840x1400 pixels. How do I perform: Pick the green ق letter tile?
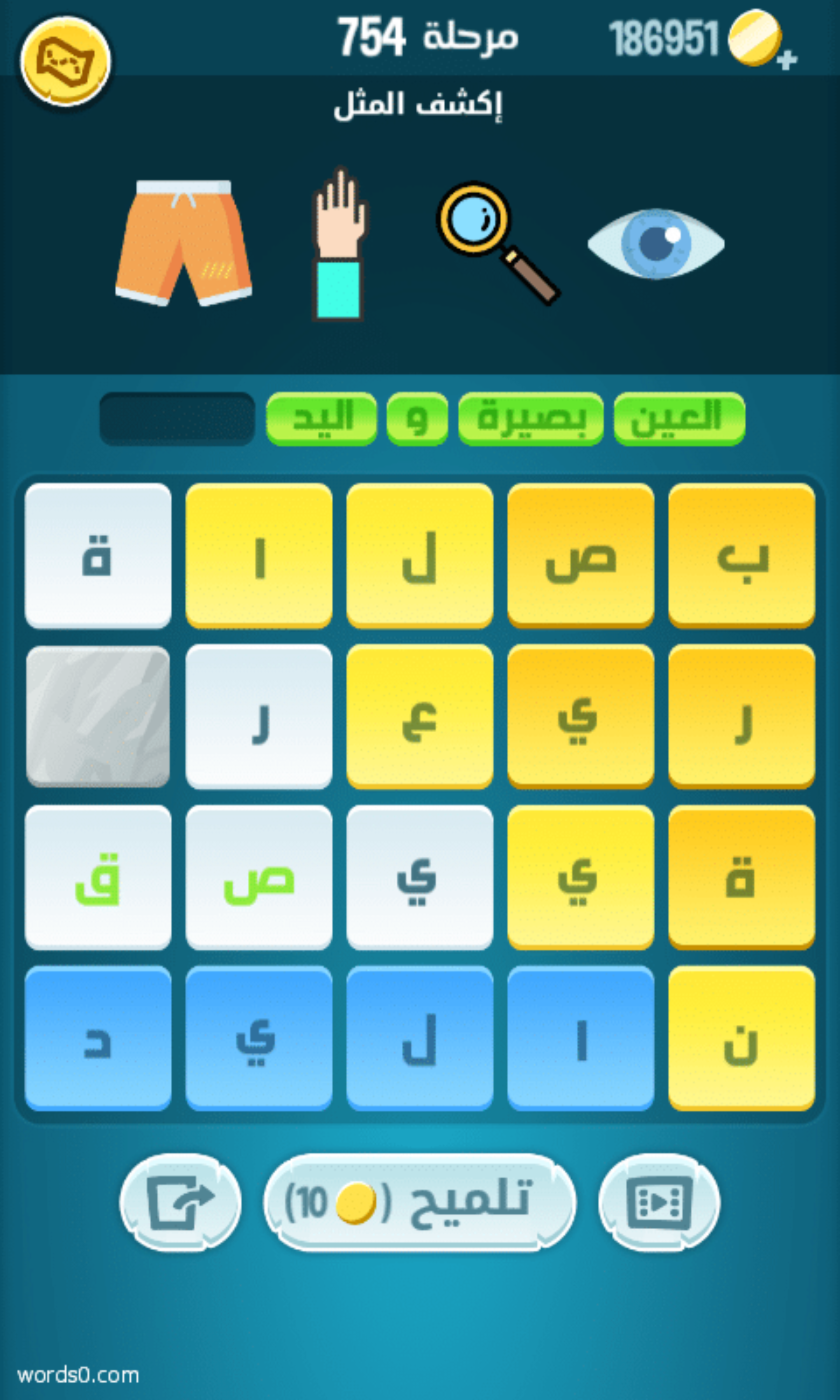(x=98, y=878)
